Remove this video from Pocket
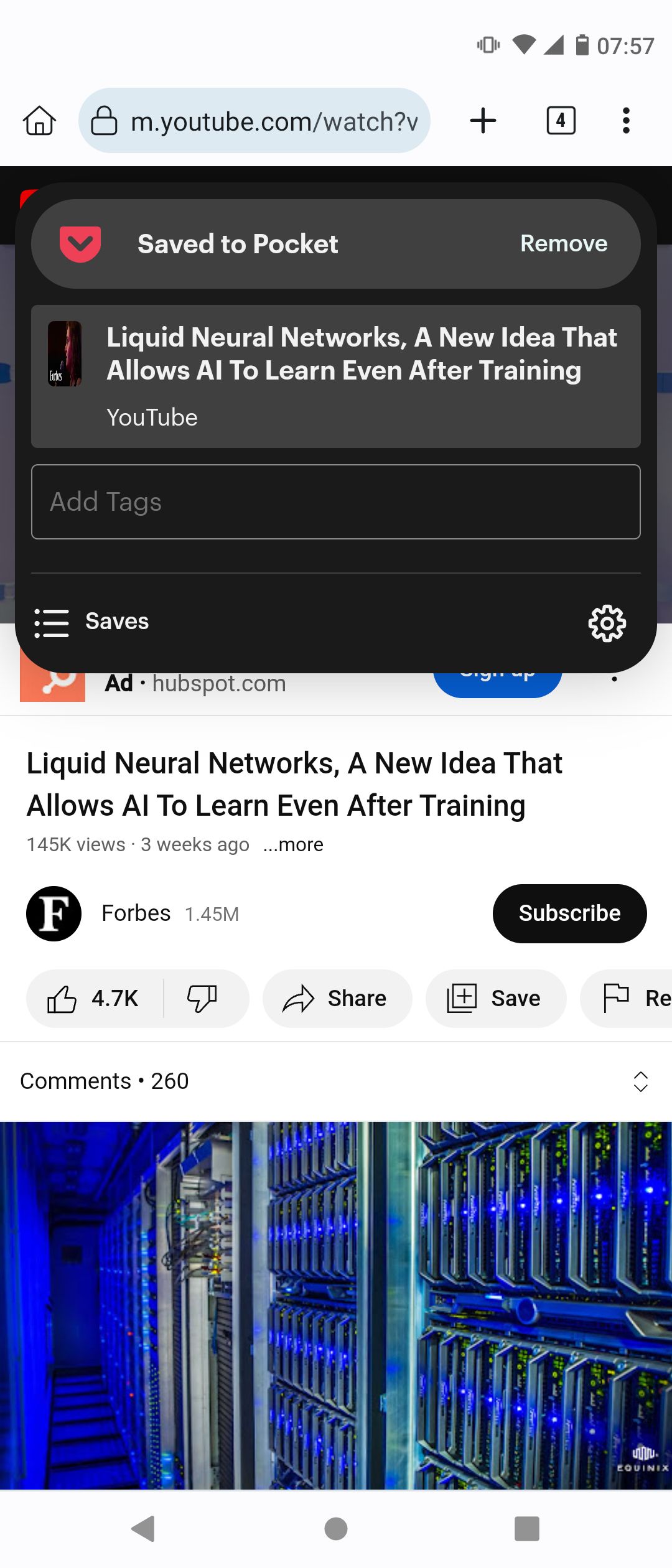 tap(564, 244)
